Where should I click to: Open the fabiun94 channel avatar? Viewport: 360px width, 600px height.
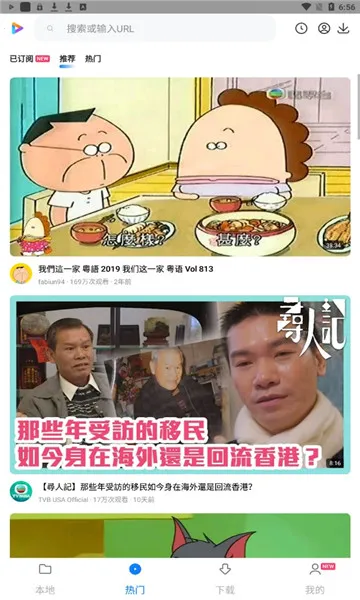coord(21,274)
